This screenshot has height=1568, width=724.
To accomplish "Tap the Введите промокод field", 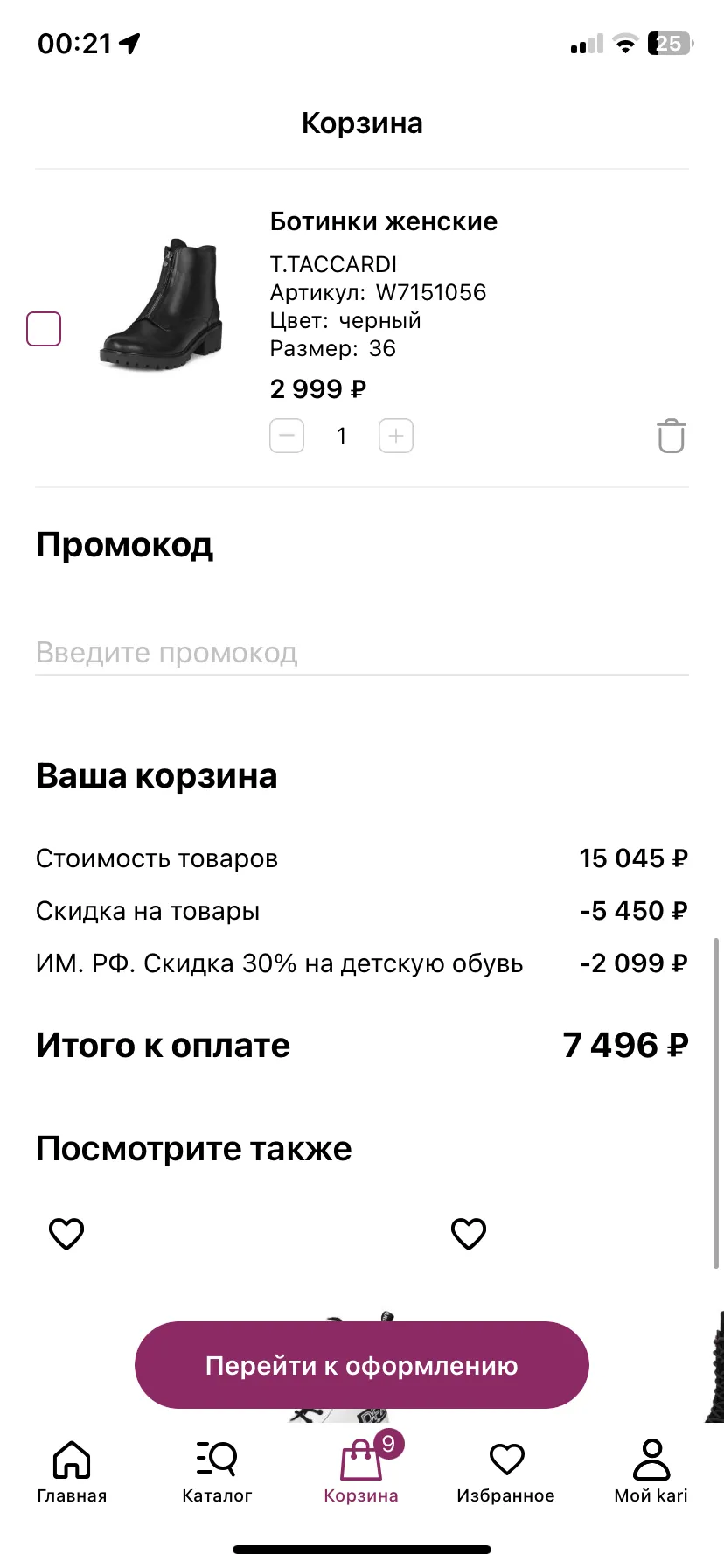I will (362, 653).
